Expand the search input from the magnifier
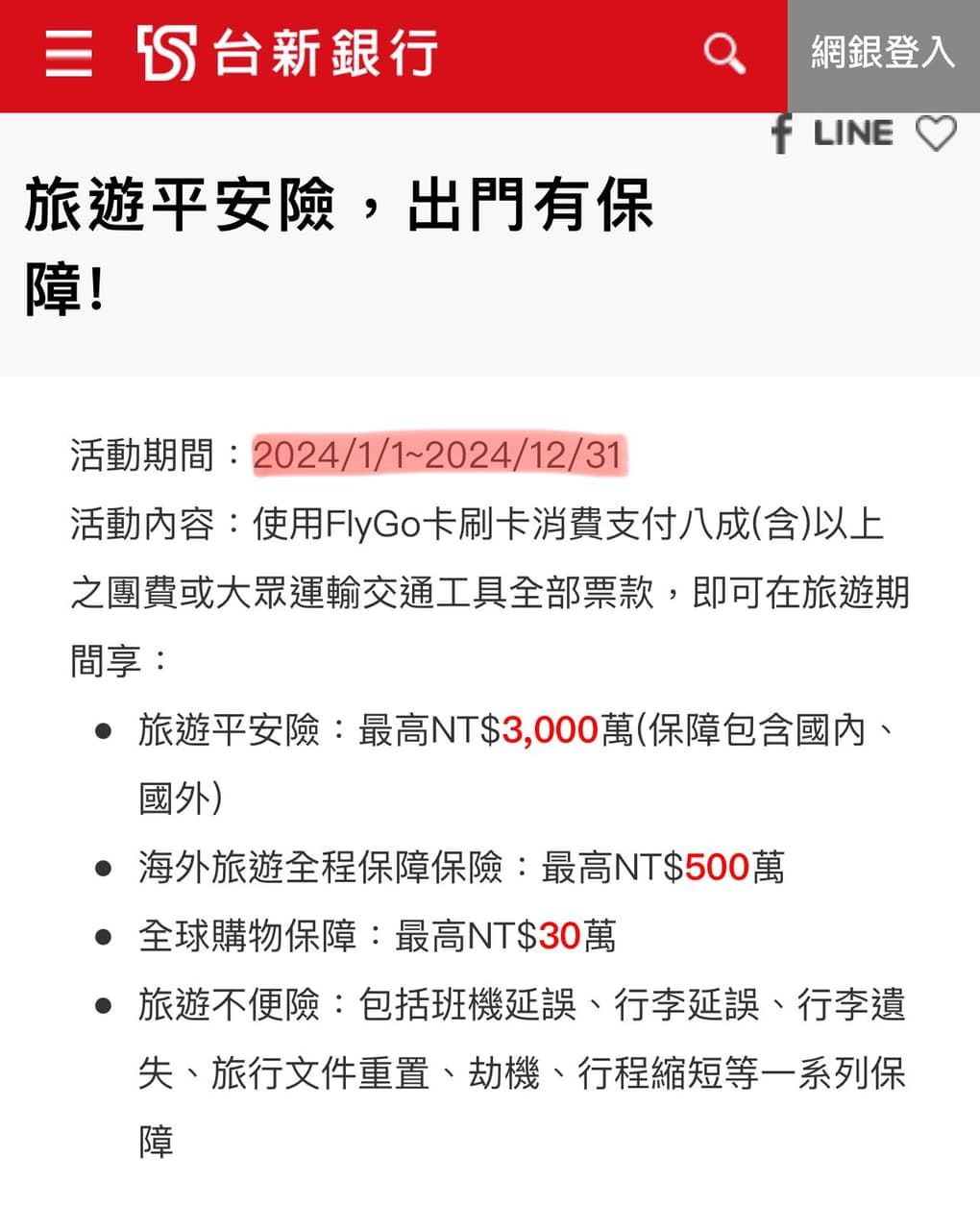Image resolution: width=980 pixels, height=1230 pixels. click(724, 55)
